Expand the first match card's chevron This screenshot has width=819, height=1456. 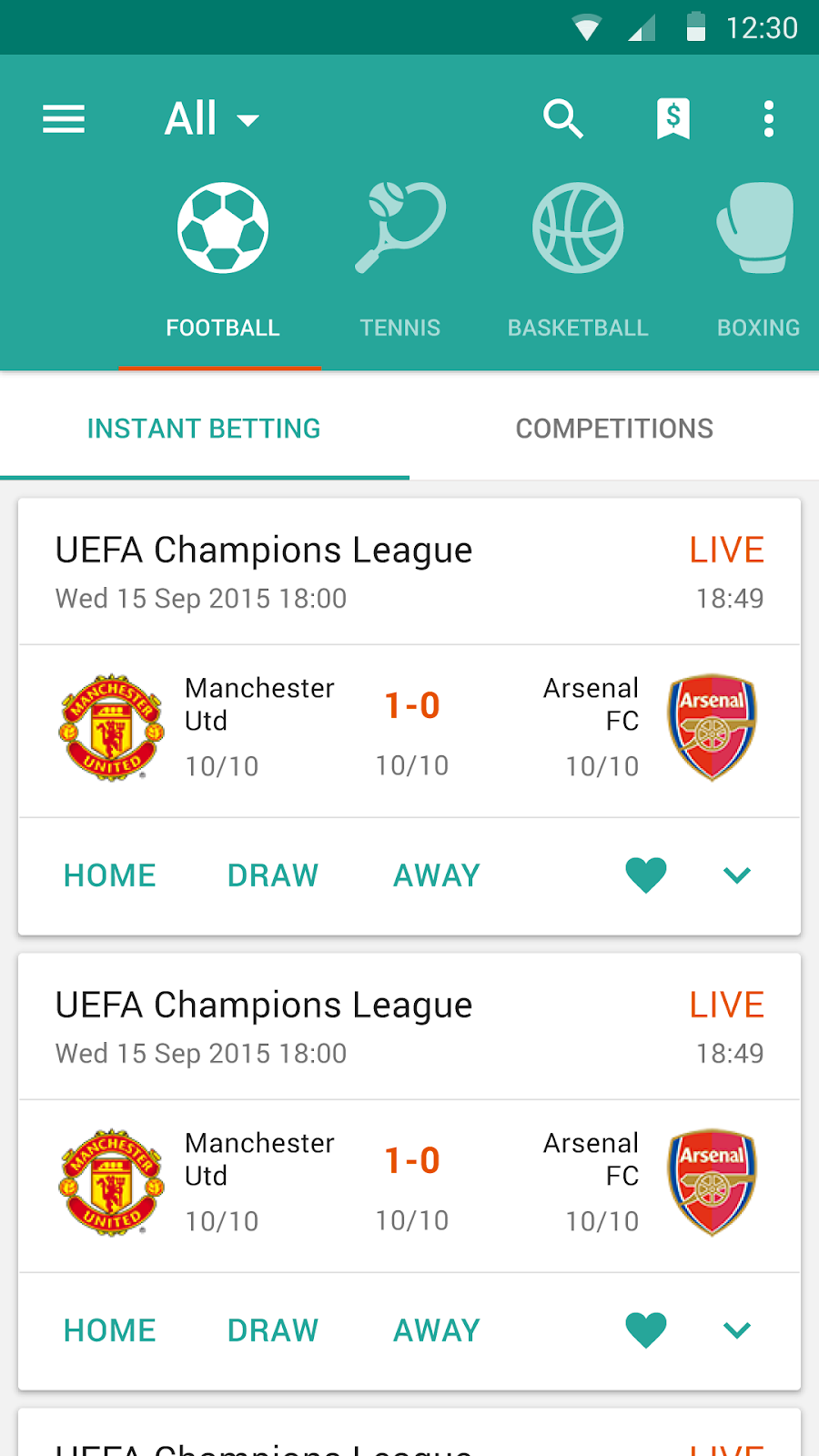737,875
